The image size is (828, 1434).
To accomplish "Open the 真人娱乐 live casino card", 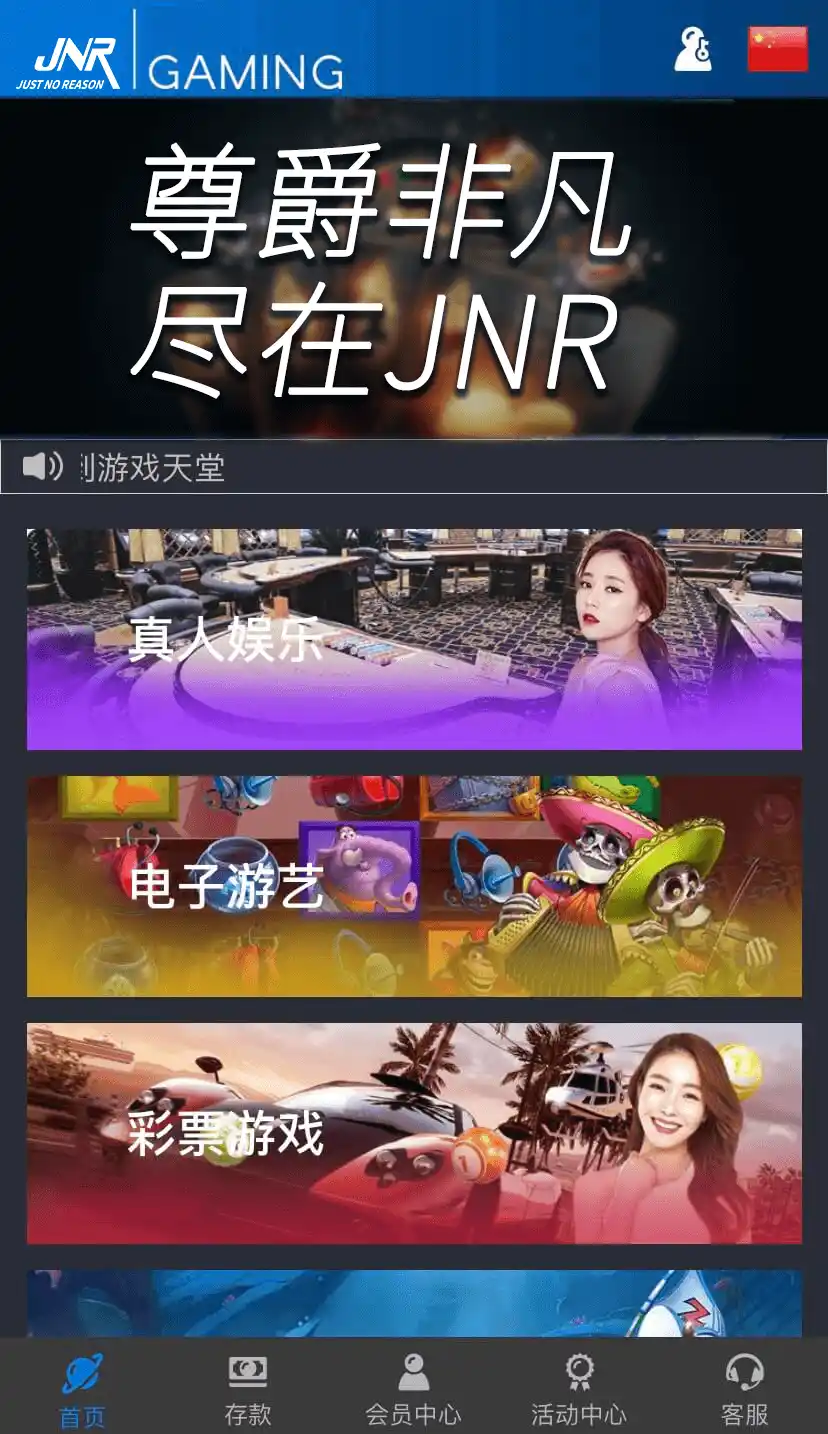I will 414,639.
